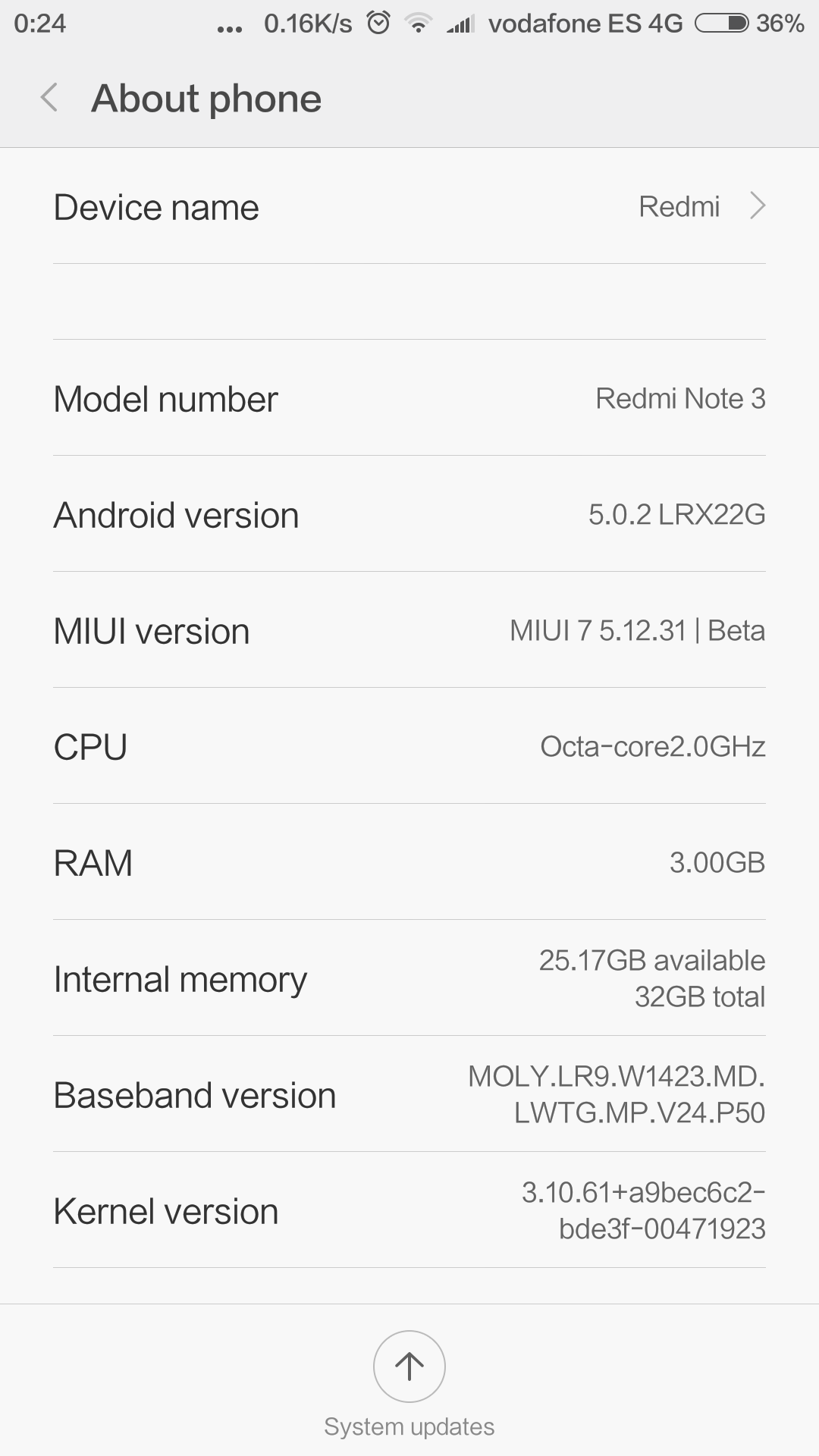Select the Internal memory row
The image size is (819, 1456).
point(409,978)
